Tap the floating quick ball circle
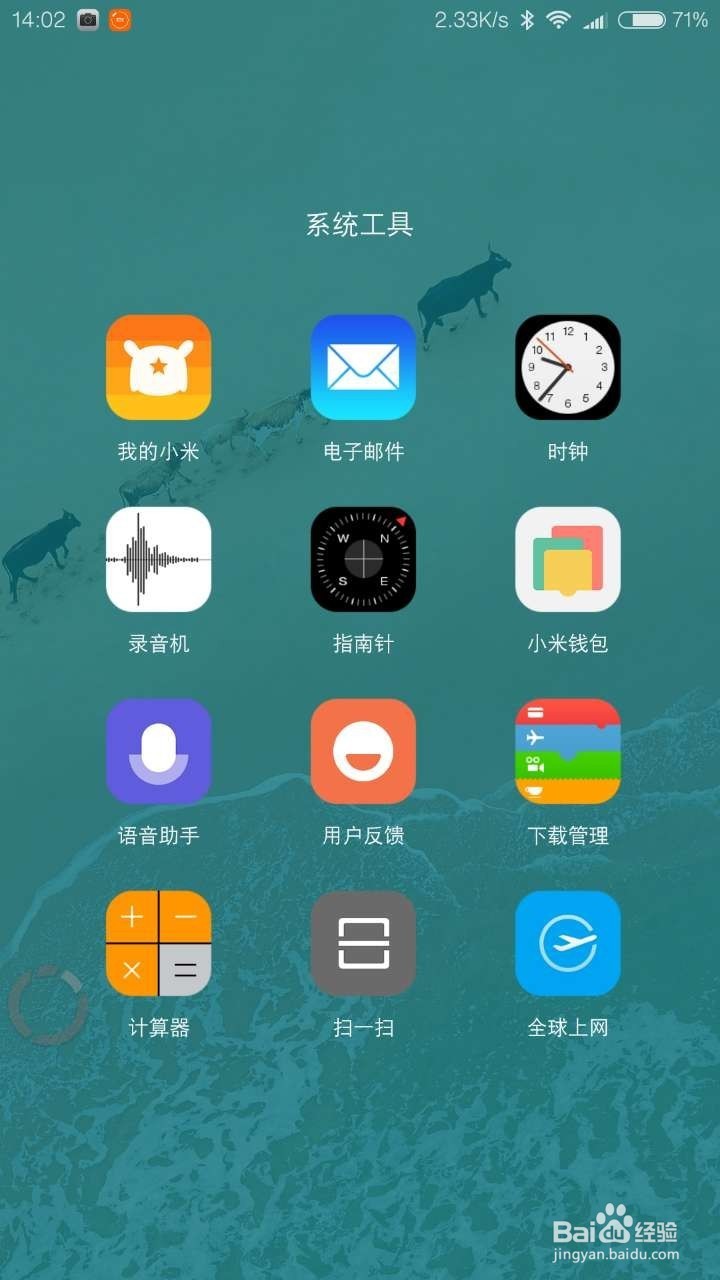720x1280 pixels. (47, 1005)
